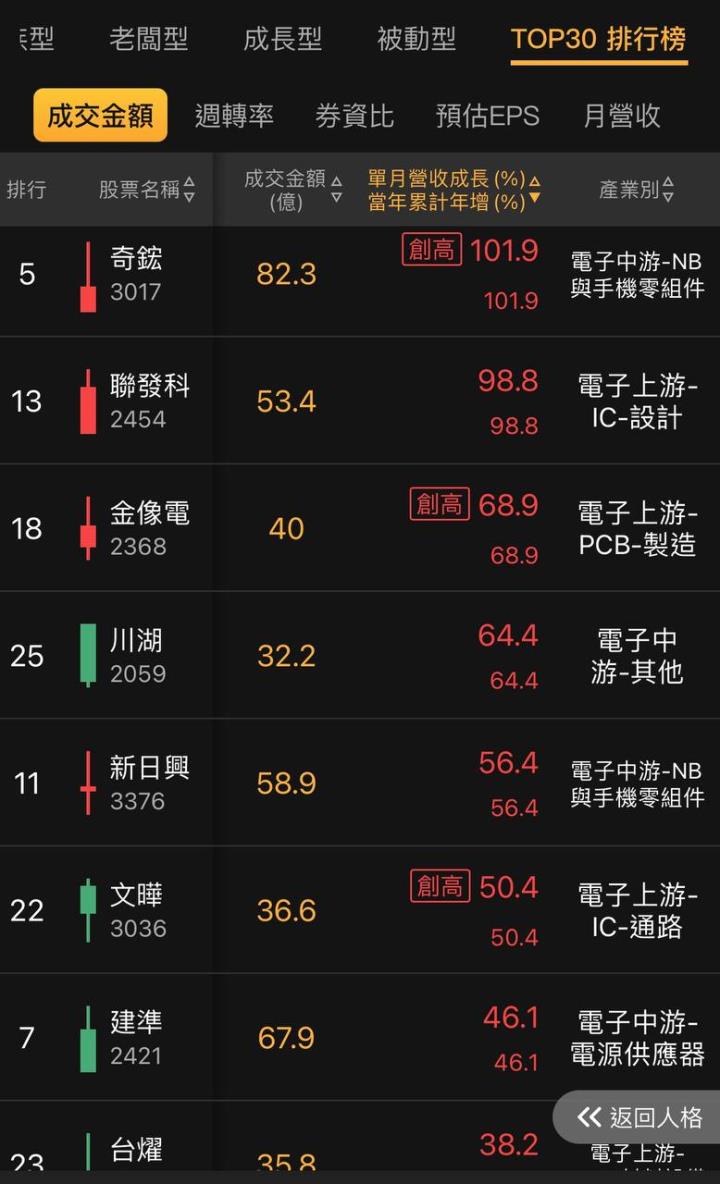Show ranking by 券資比
Screen dimensions: 720x1184
tap(354, 116)
